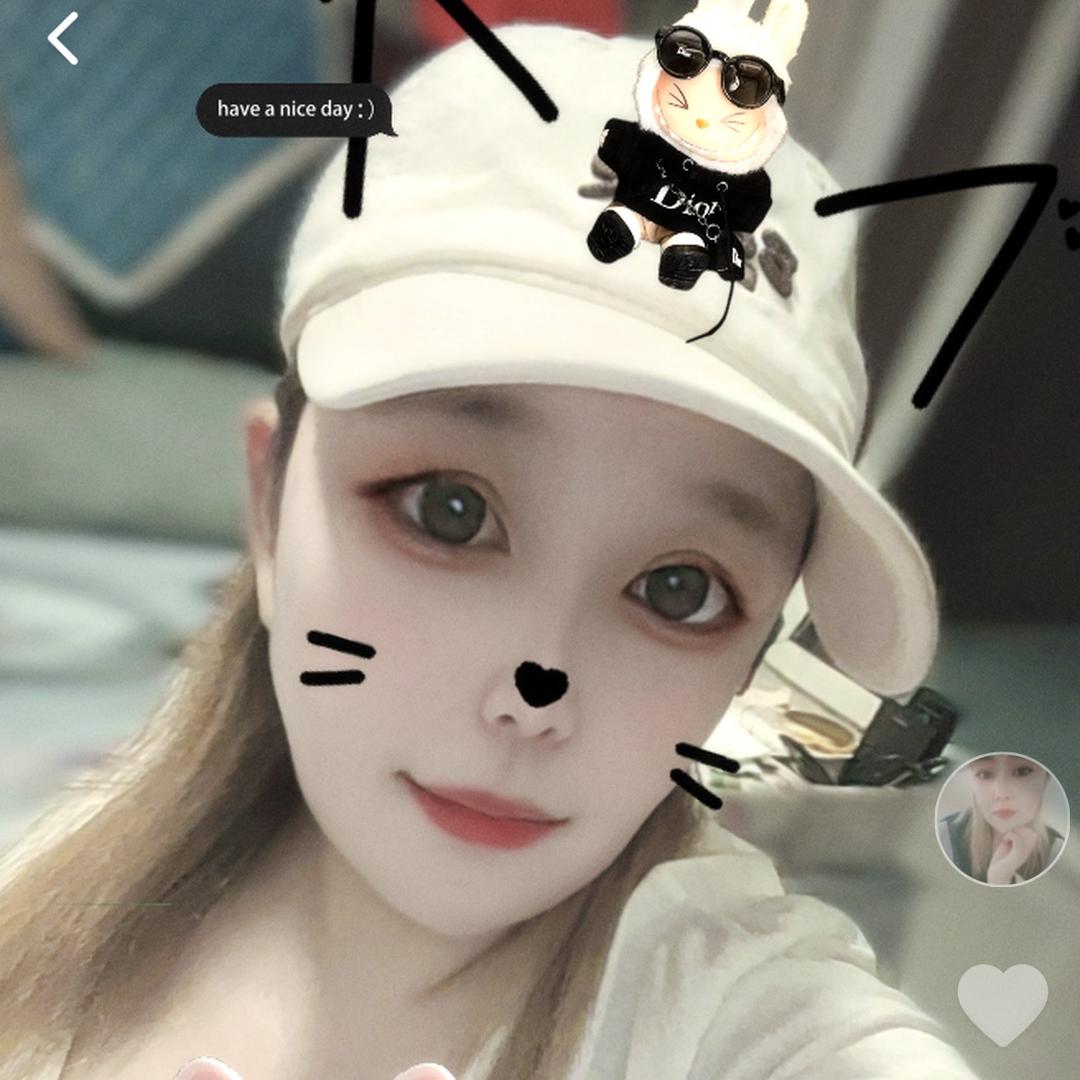Open the user's circular profile avatar
This screenshot has width=1080, height=1080.
(x=1001, y=819)
